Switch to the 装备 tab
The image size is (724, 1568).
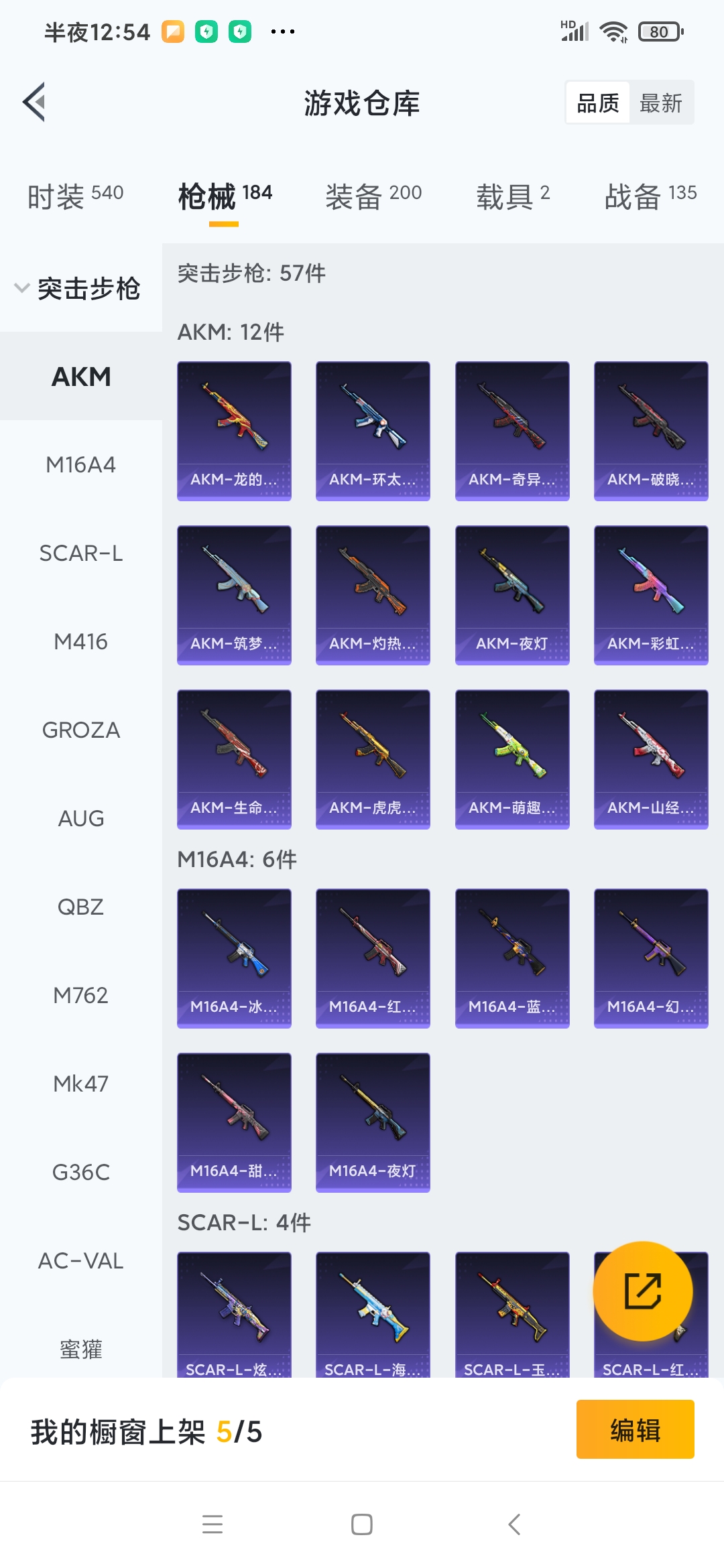click(373, 196)
